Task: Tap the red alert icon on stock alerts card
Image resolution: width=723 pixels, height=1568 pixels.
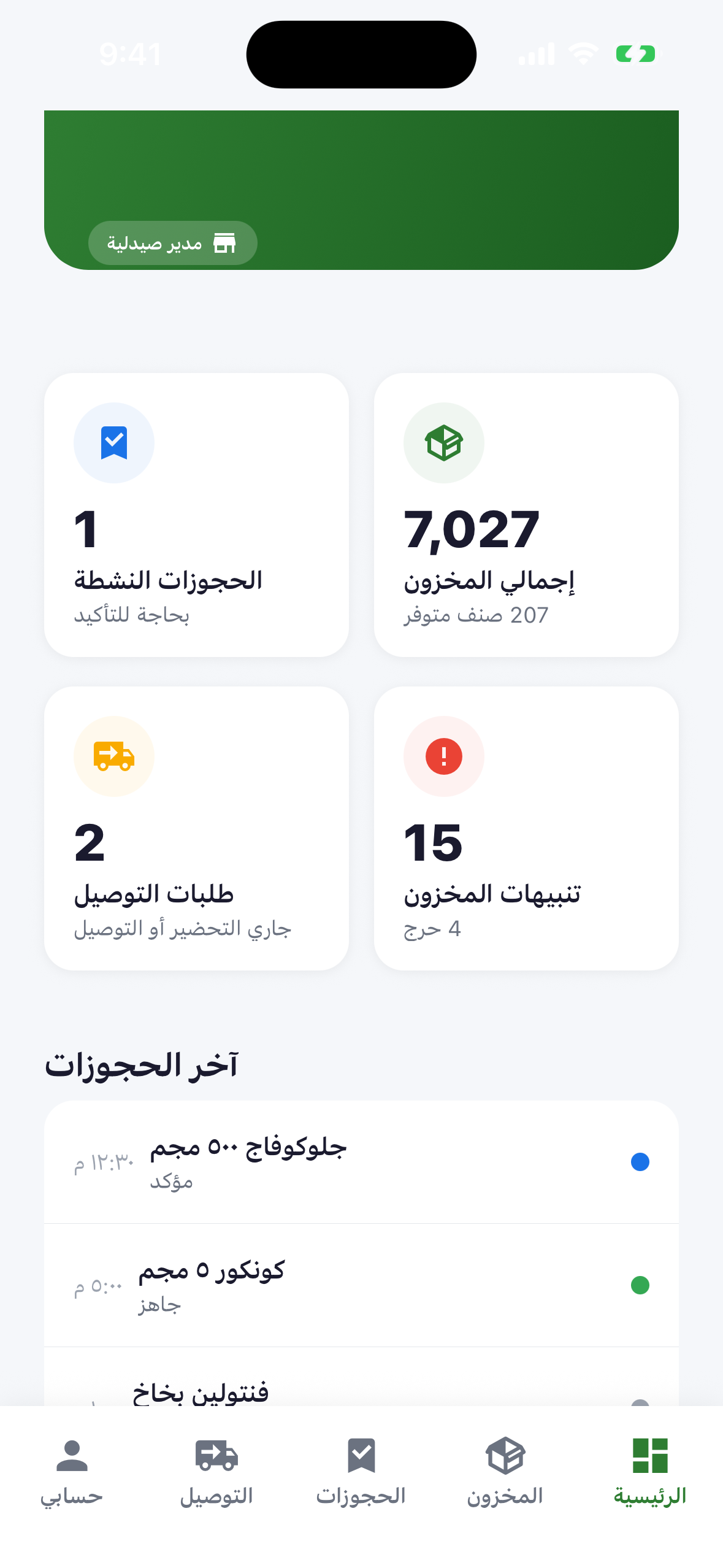Action: (443, 756)
